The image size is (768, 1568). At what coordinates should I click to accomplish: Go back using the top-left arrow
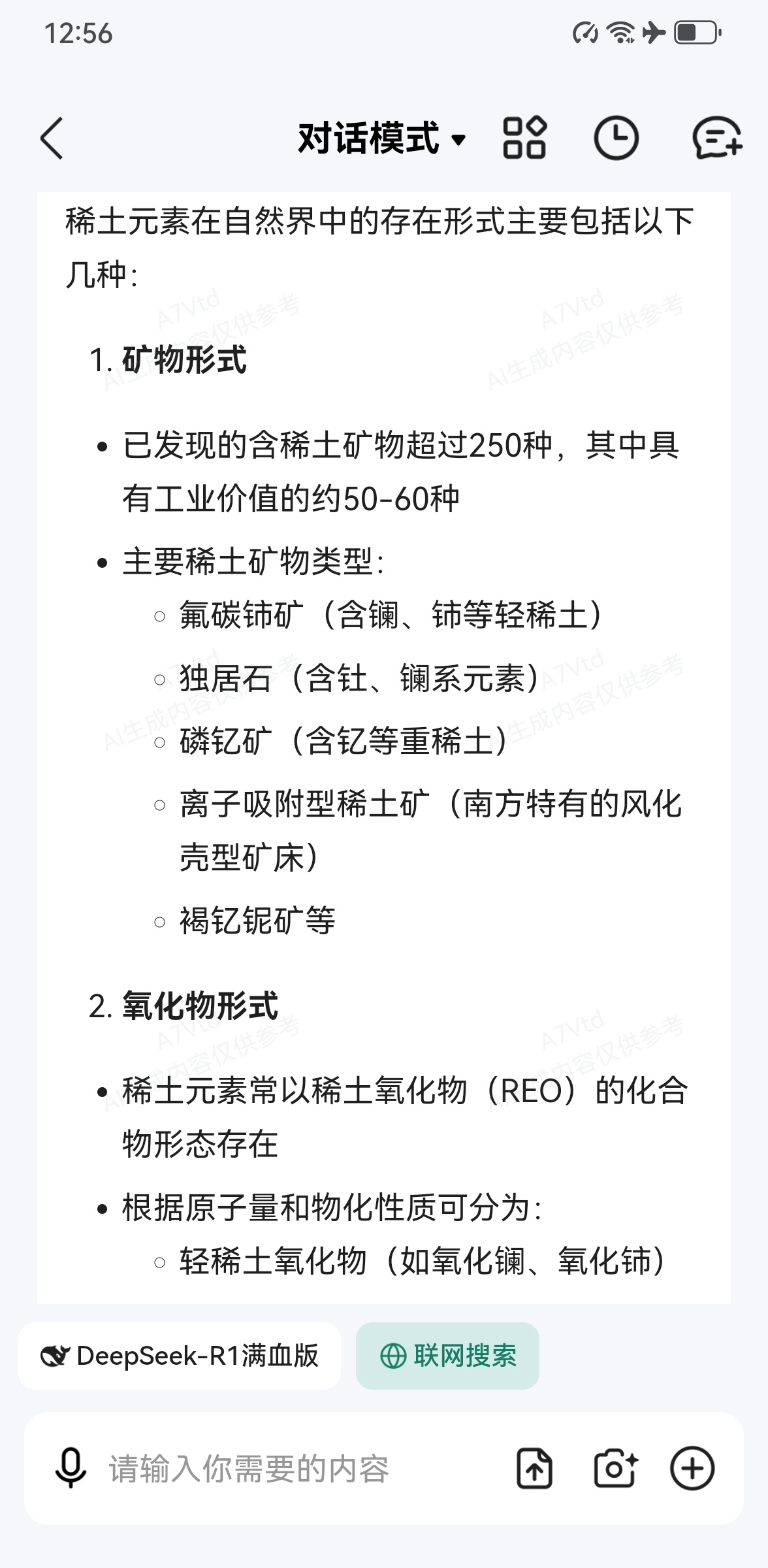coord(52,139)
